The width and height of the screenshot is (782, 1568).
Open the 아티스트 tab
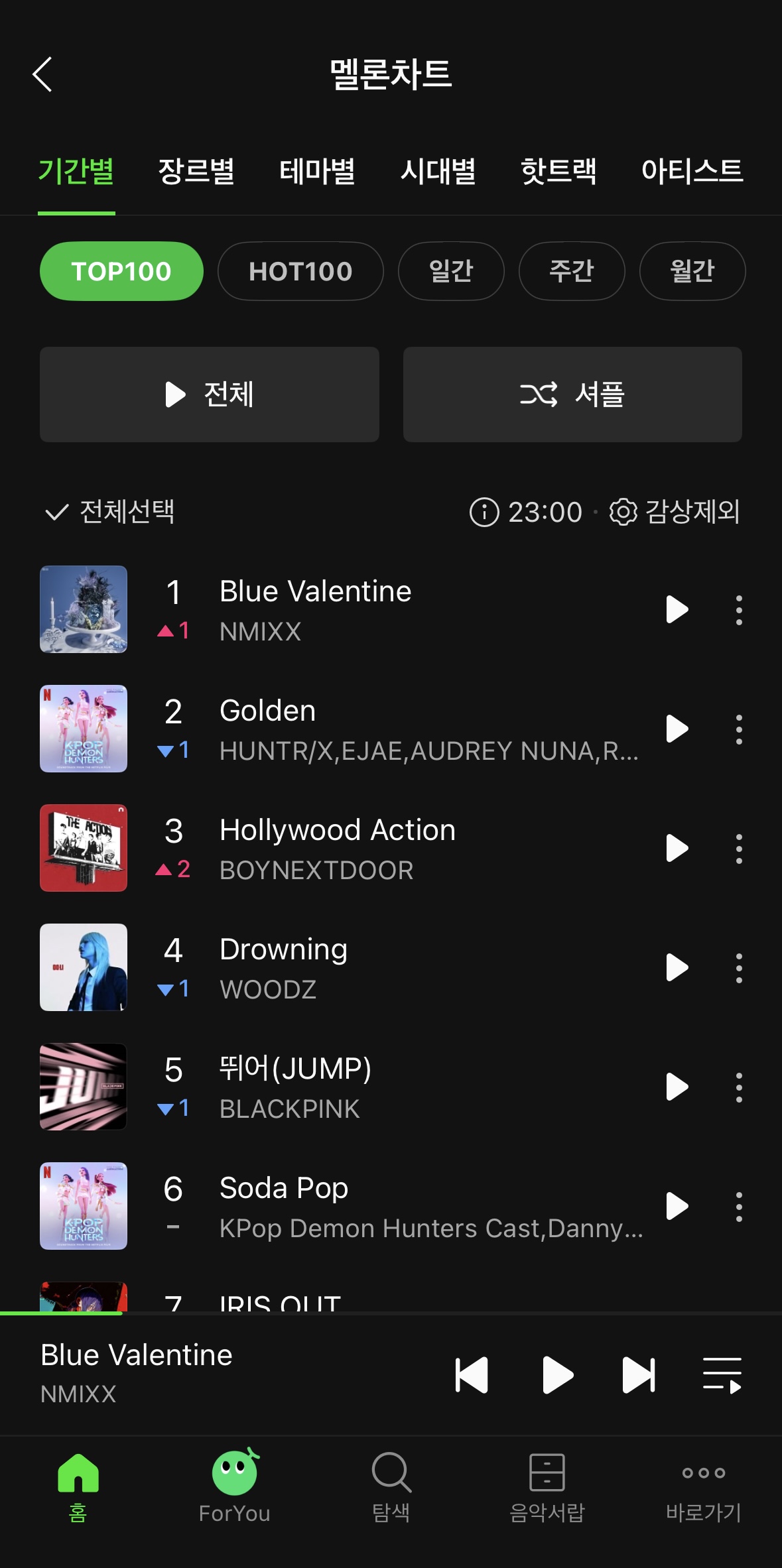pyautogui.click(x=691, y=171)
